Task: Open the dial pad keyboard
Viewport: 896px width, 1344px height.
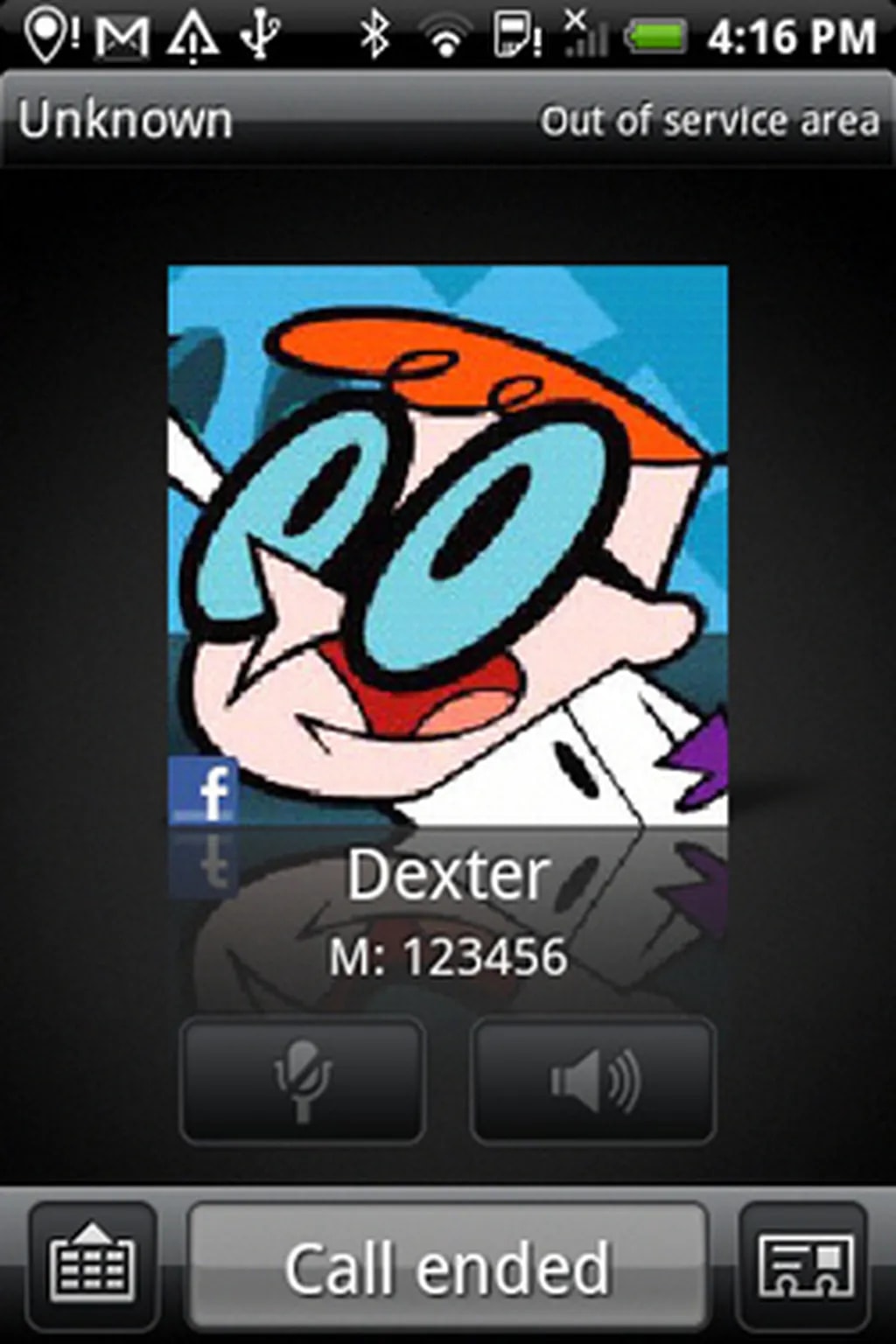Action: tap(93, 1265)
